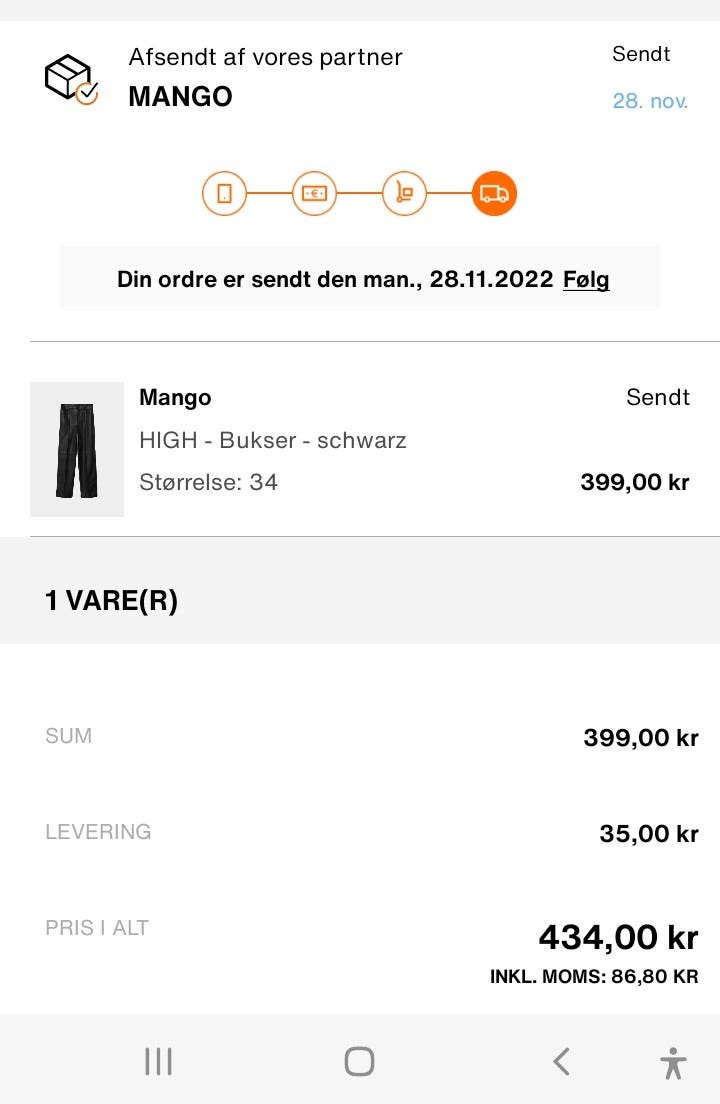Tap the Følg tracking link

tap(586, 279)
